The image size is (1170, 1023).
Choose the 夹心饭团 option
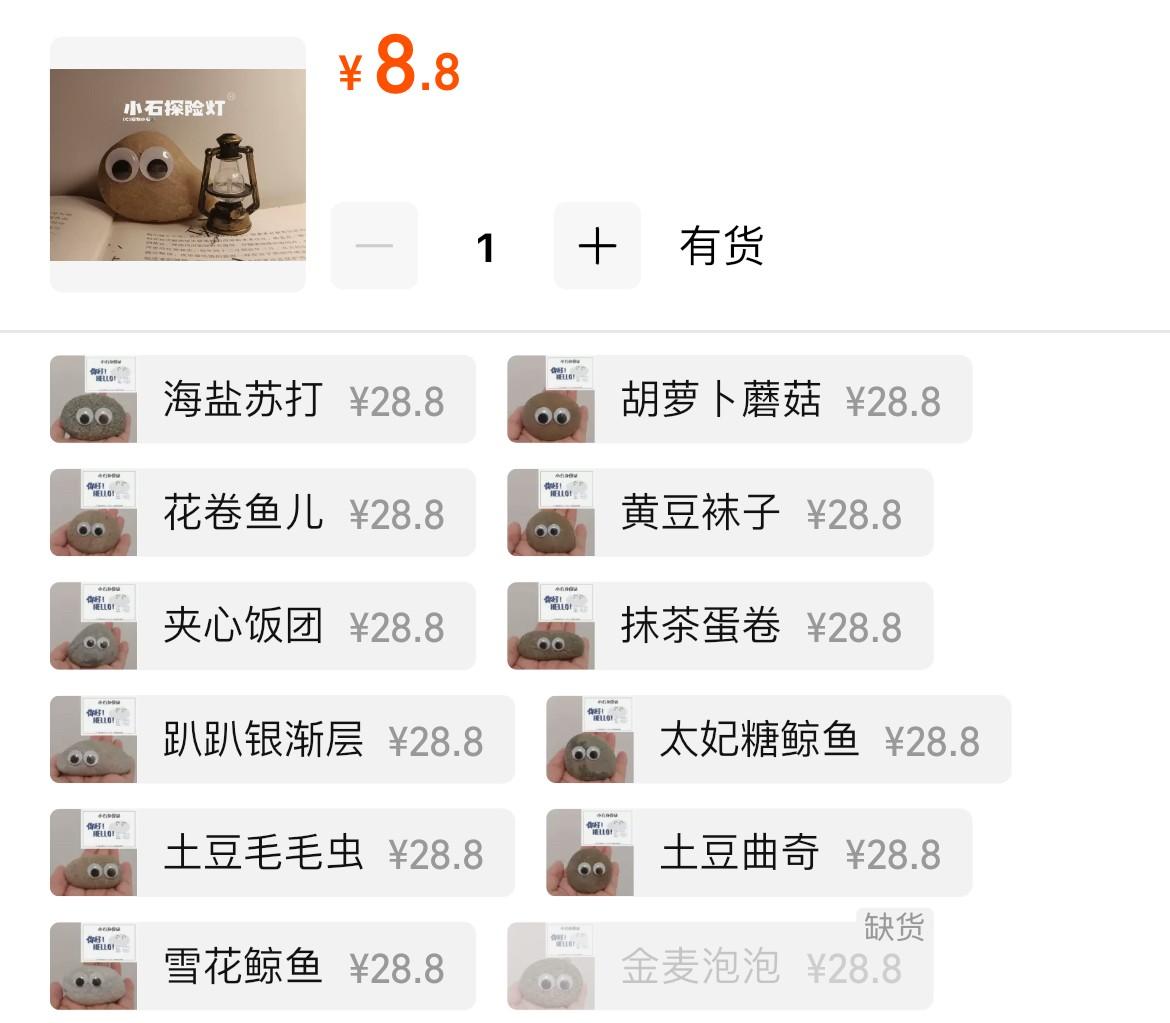tap(262, 626)
